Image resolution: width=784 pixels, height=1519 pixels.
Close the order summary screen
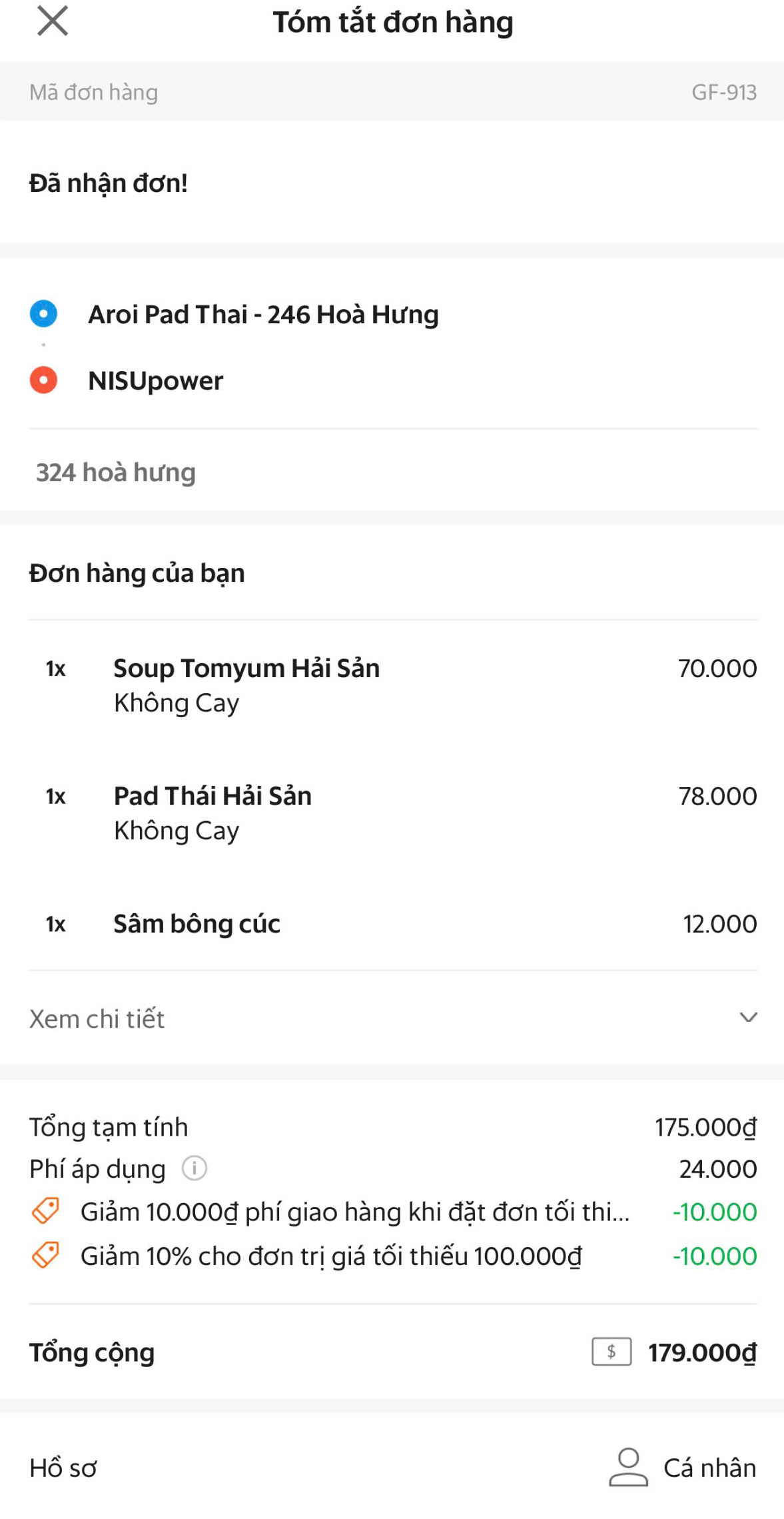52,21
